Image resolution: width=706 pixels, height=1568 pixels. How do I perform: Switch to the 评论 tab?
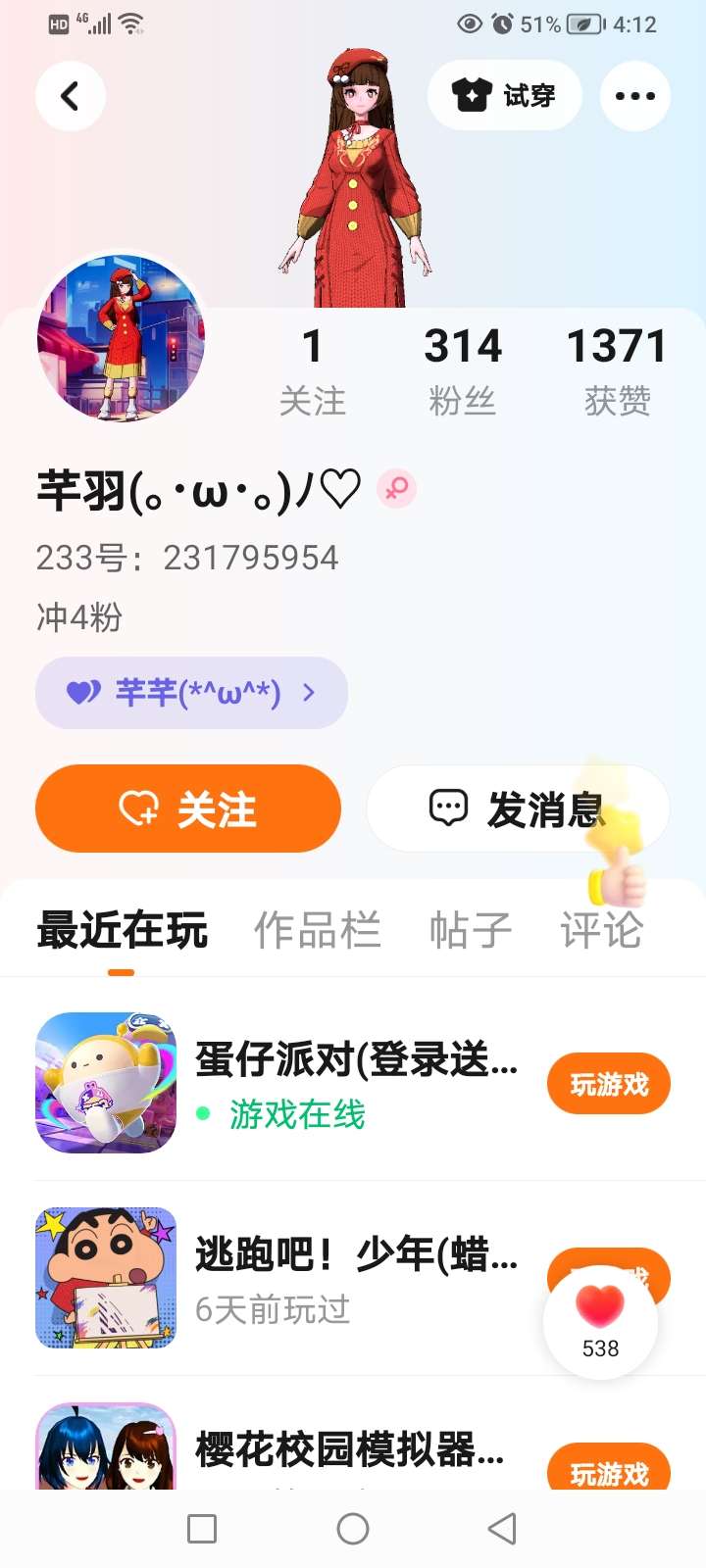[x=601, y=930]
